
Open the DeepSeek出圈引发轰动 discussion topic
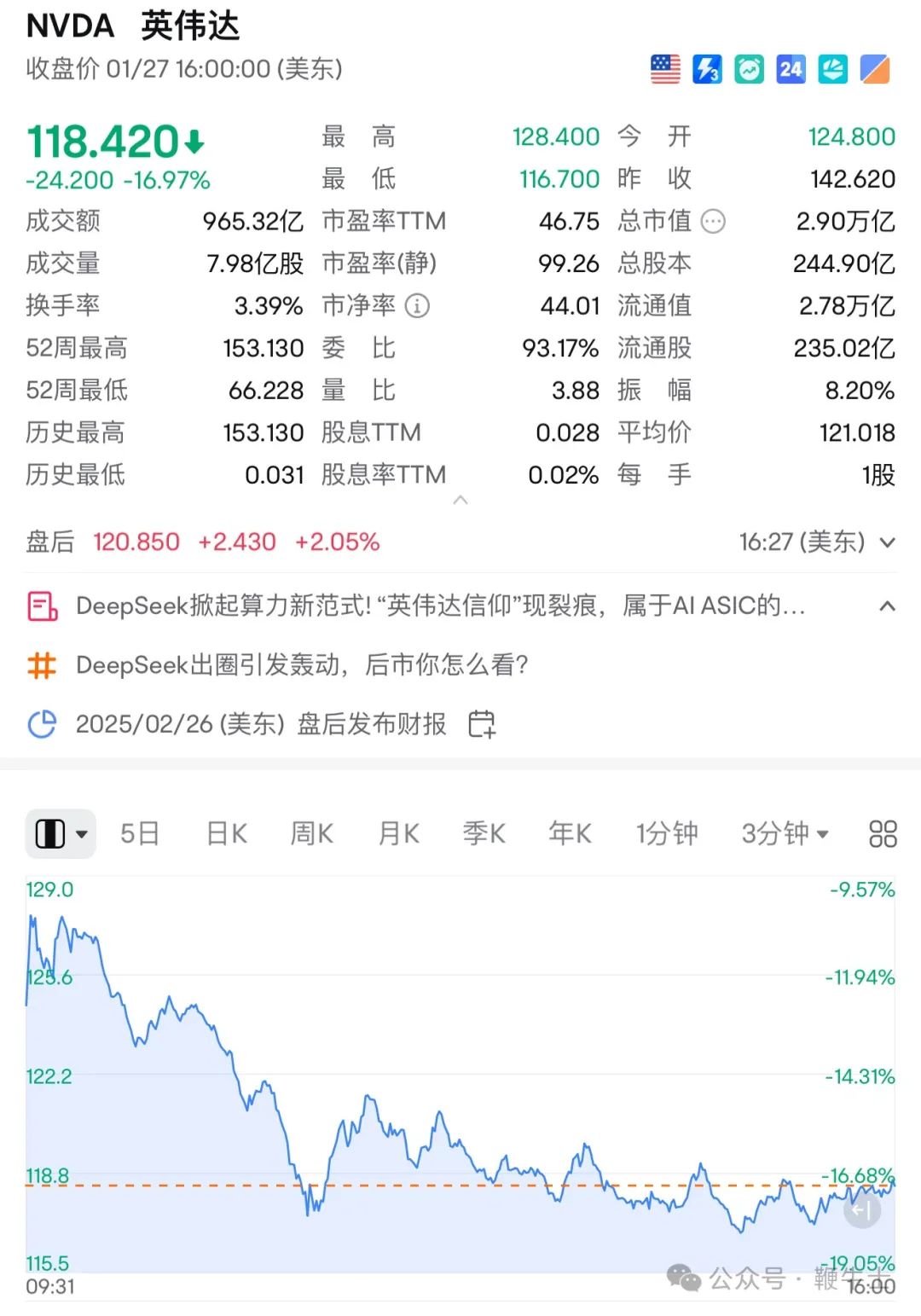(302, 665)
